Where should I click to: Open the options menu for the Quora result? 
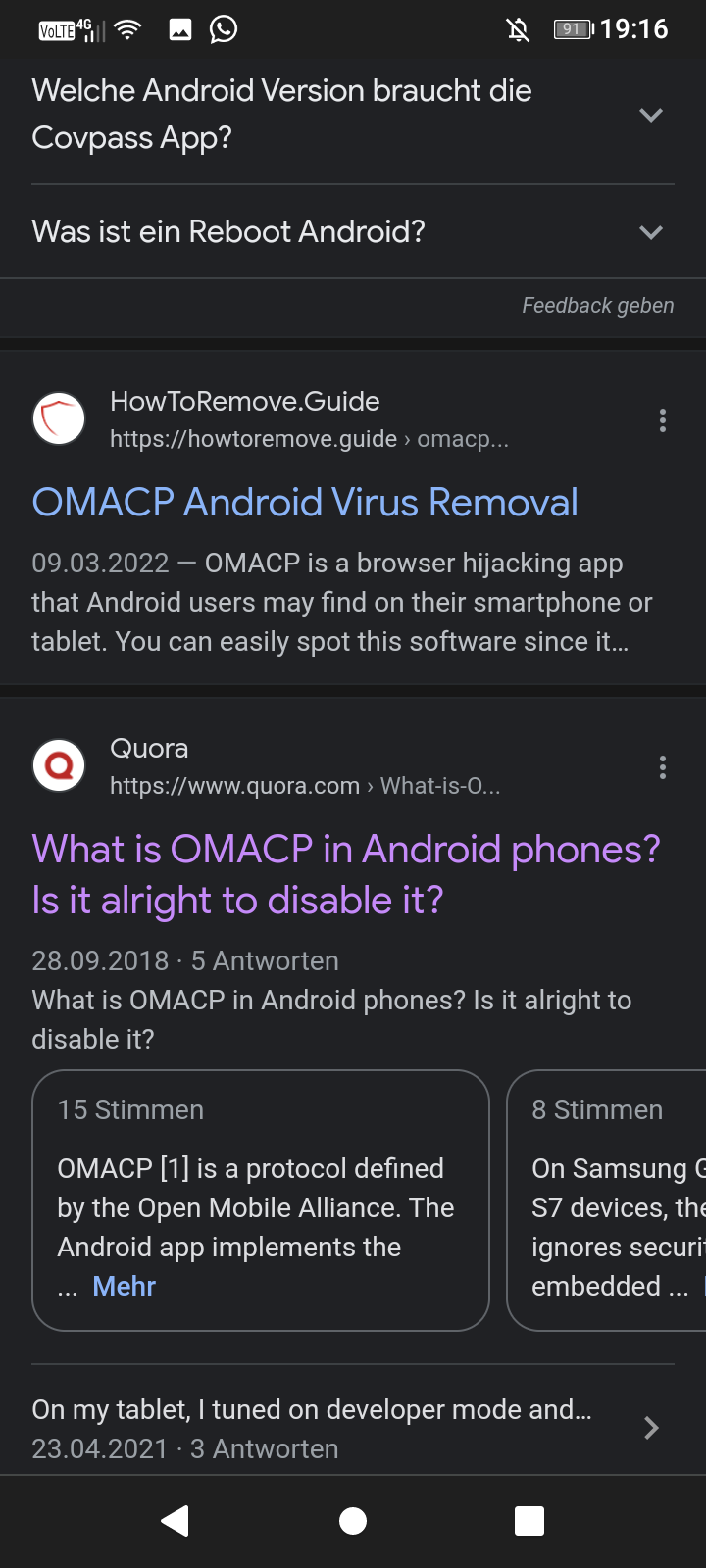(663, 767)
